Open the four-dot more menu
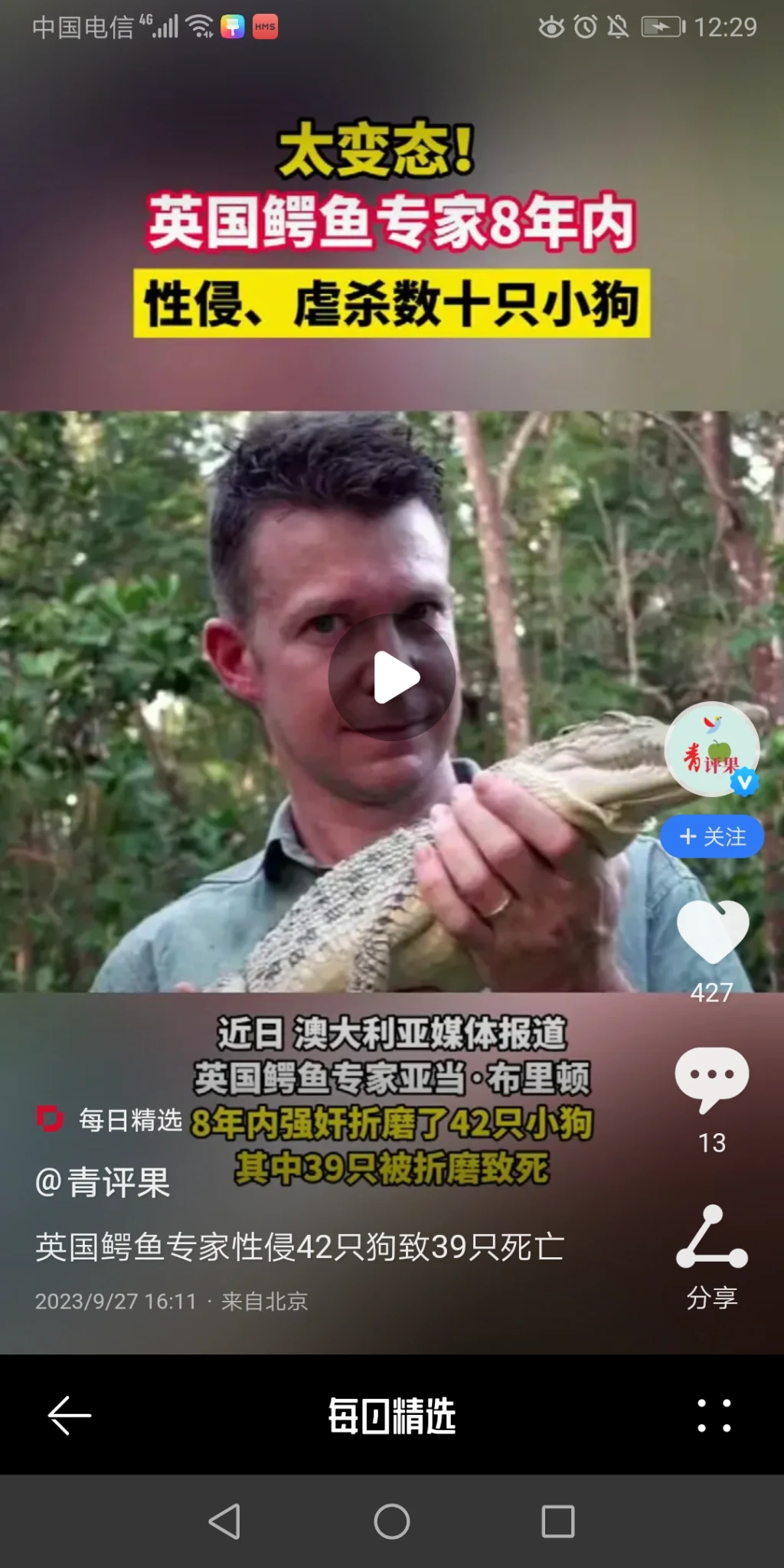The width and height of the screenshot is (784, 1568). 714,1415
